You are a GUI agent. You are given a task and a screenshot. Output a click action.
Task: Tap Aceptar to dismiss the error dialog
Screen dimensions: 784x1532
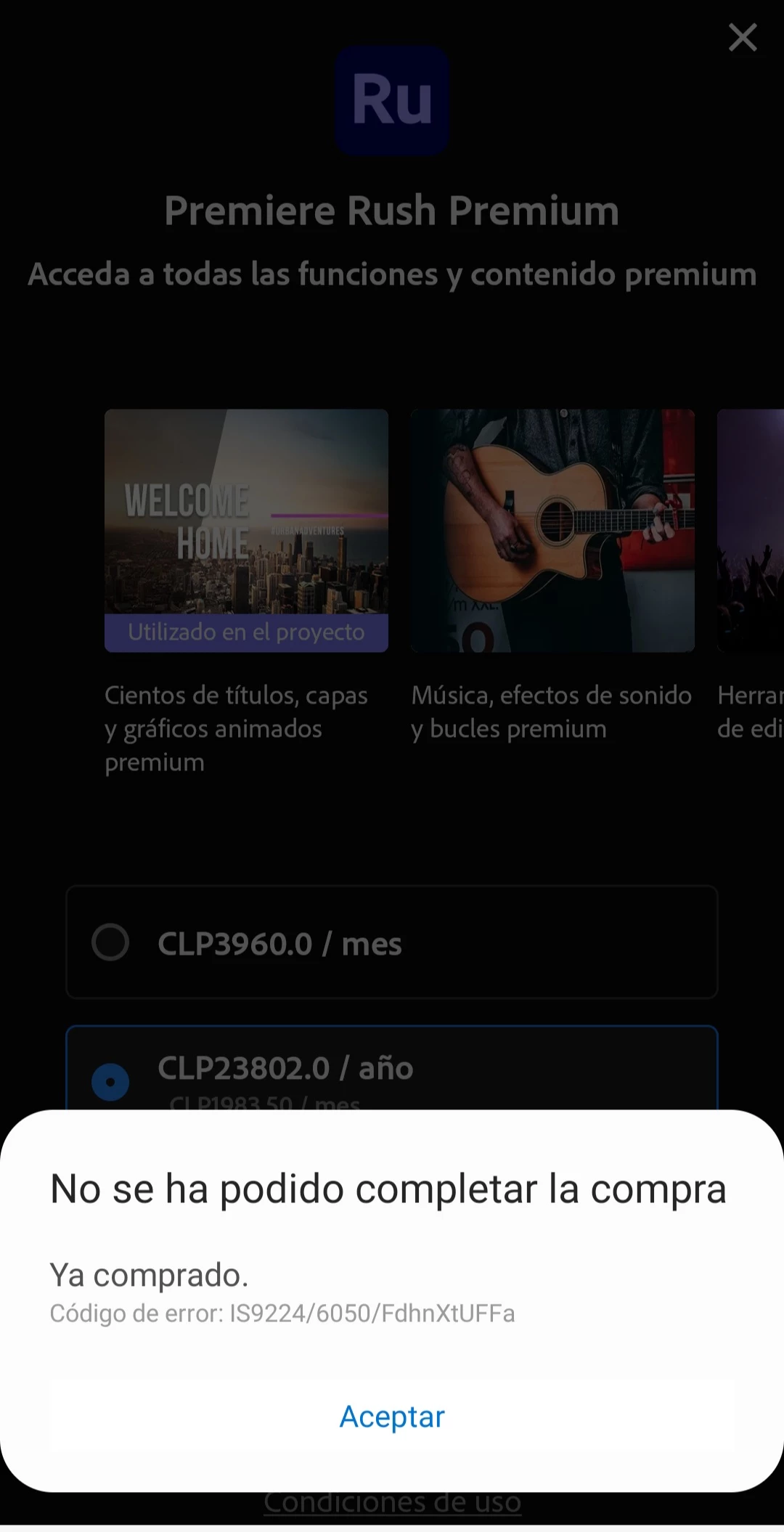pyautogui.click(x=392, y=1417)
